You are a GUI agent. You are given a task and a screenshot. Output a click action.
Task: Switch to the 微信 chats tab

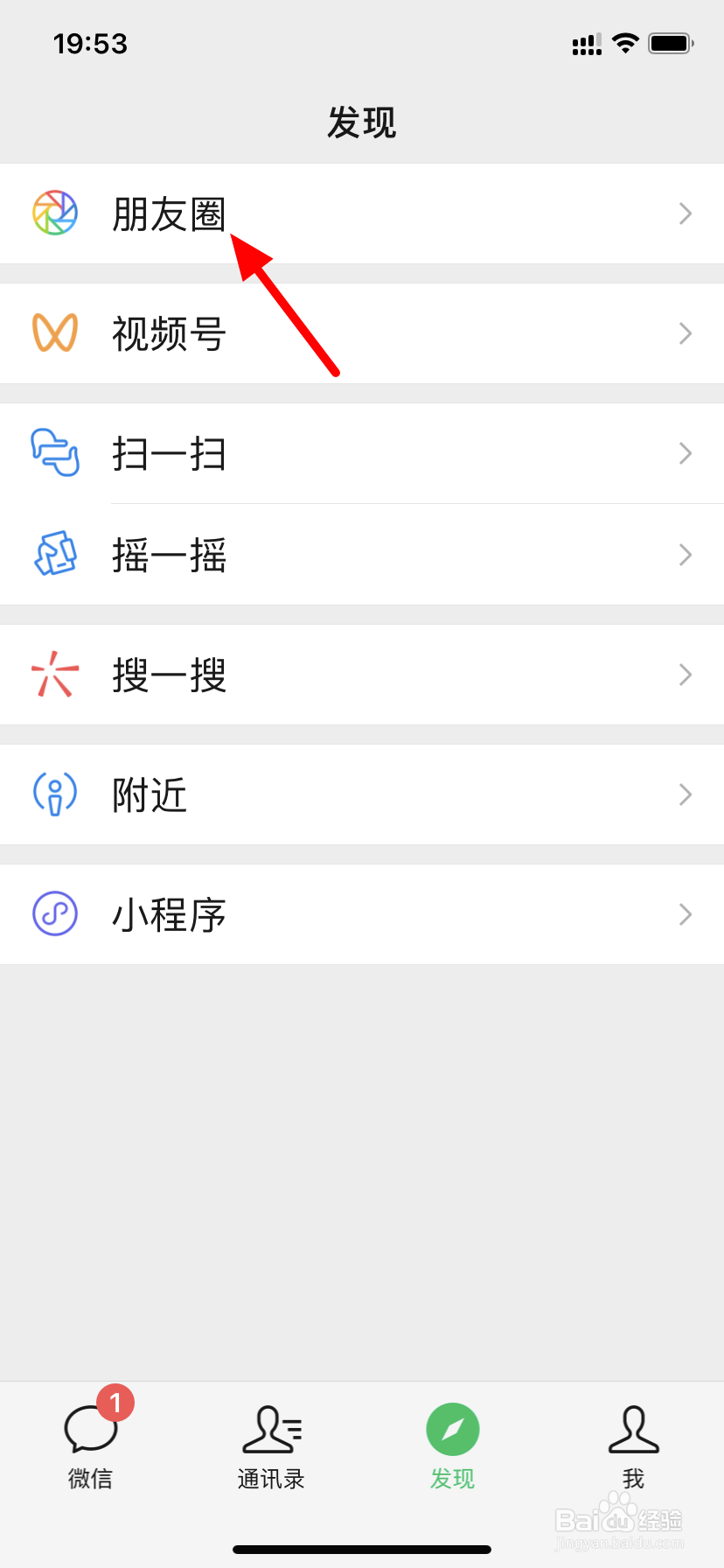point(91,1445)
